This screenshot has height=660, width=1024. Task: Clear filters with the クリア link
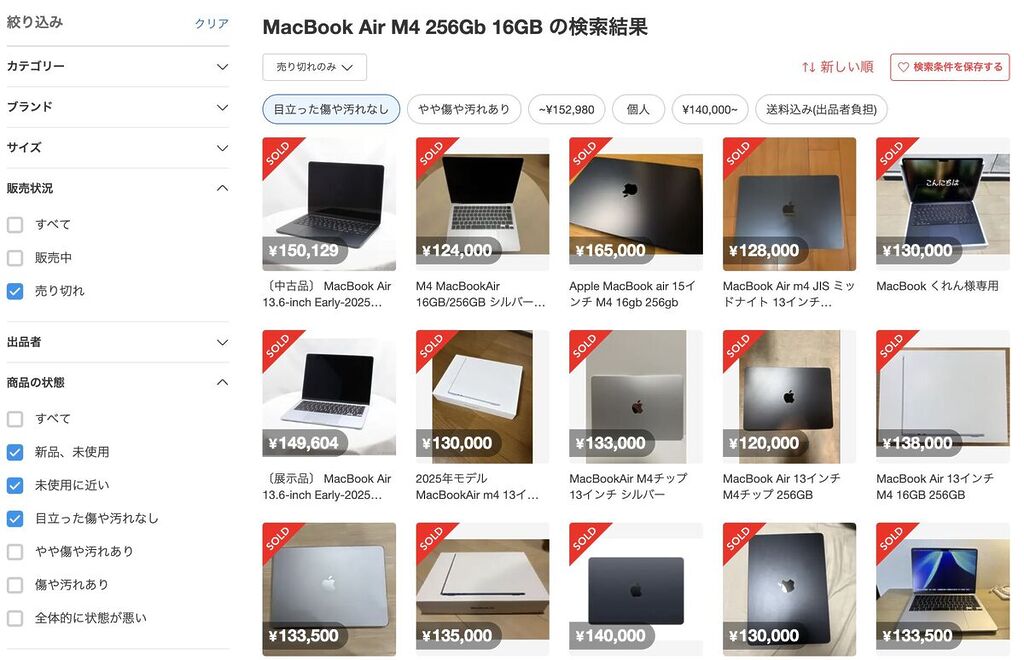(211, 23)
